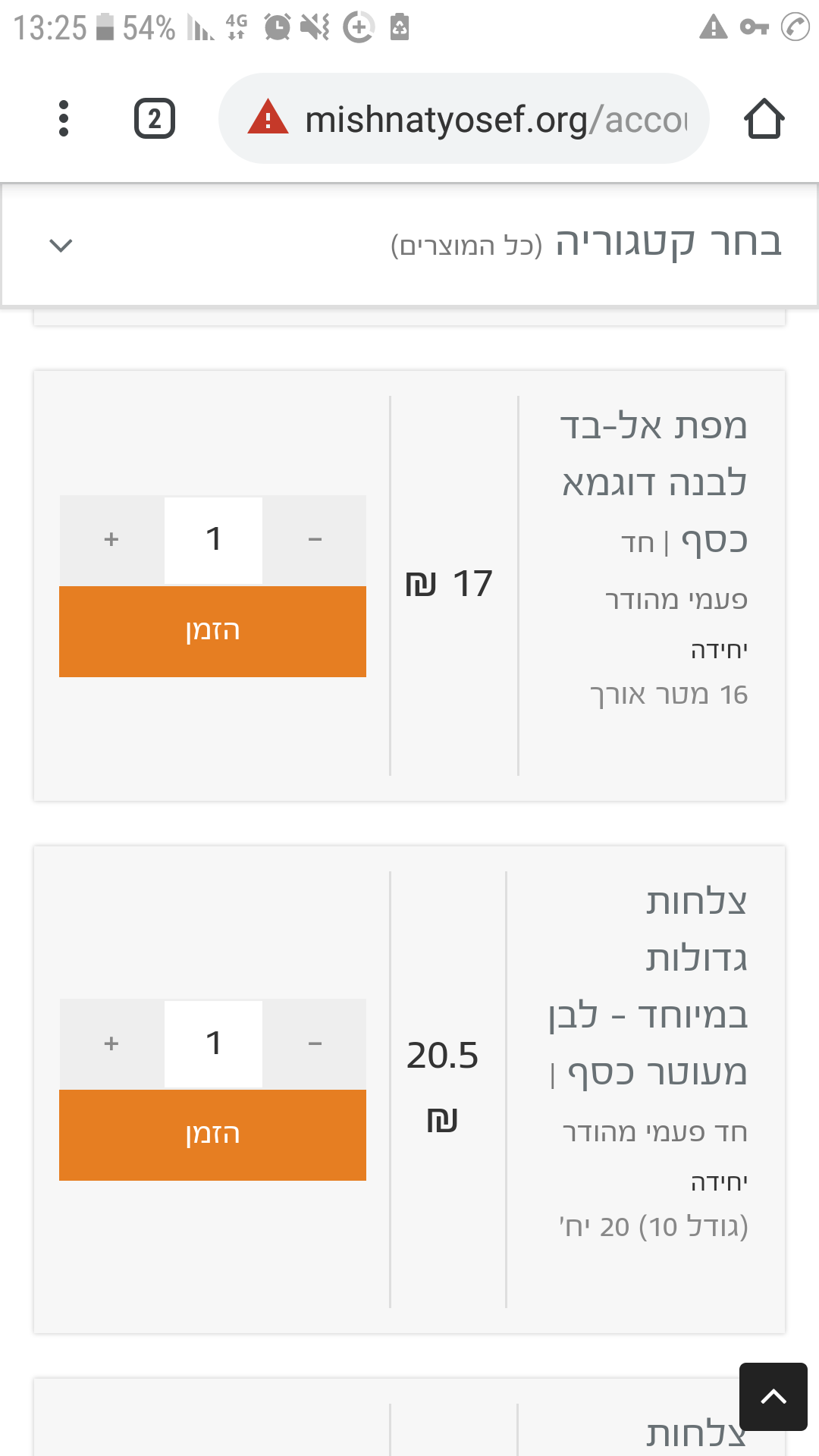Increase quantity for מפת אל-בד product
The height and width of the screenshot is (1456, 819).
pos(111,540)
